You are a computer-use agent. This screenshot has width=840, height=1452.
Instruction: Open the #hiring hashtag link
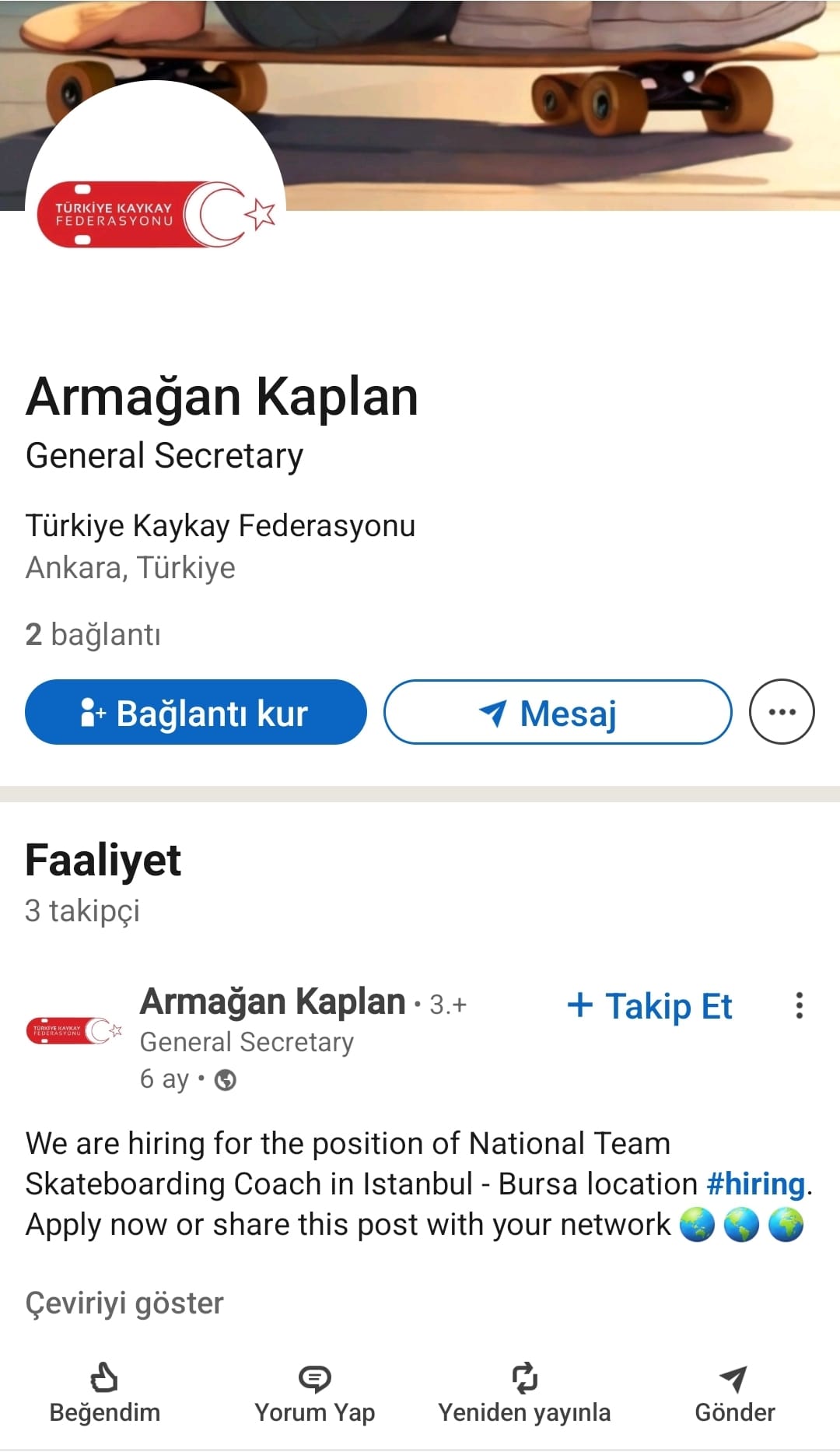click(755, 1184)
